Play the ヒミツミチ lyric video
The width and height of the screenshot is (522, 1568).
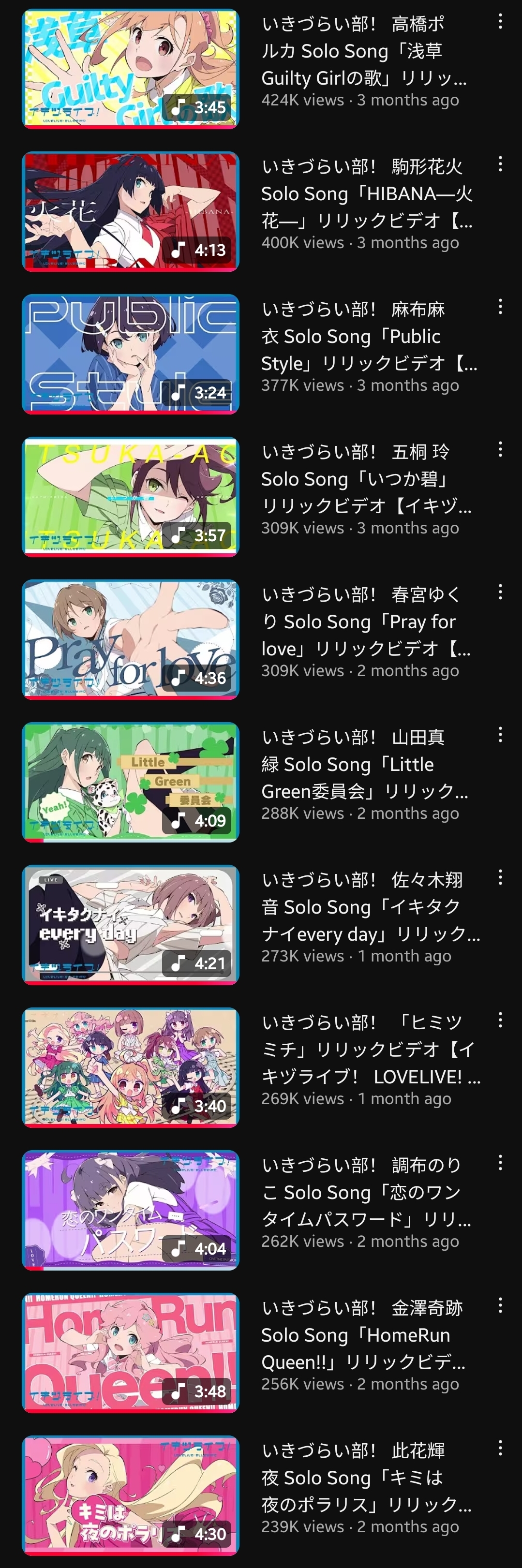[130, 1067]
